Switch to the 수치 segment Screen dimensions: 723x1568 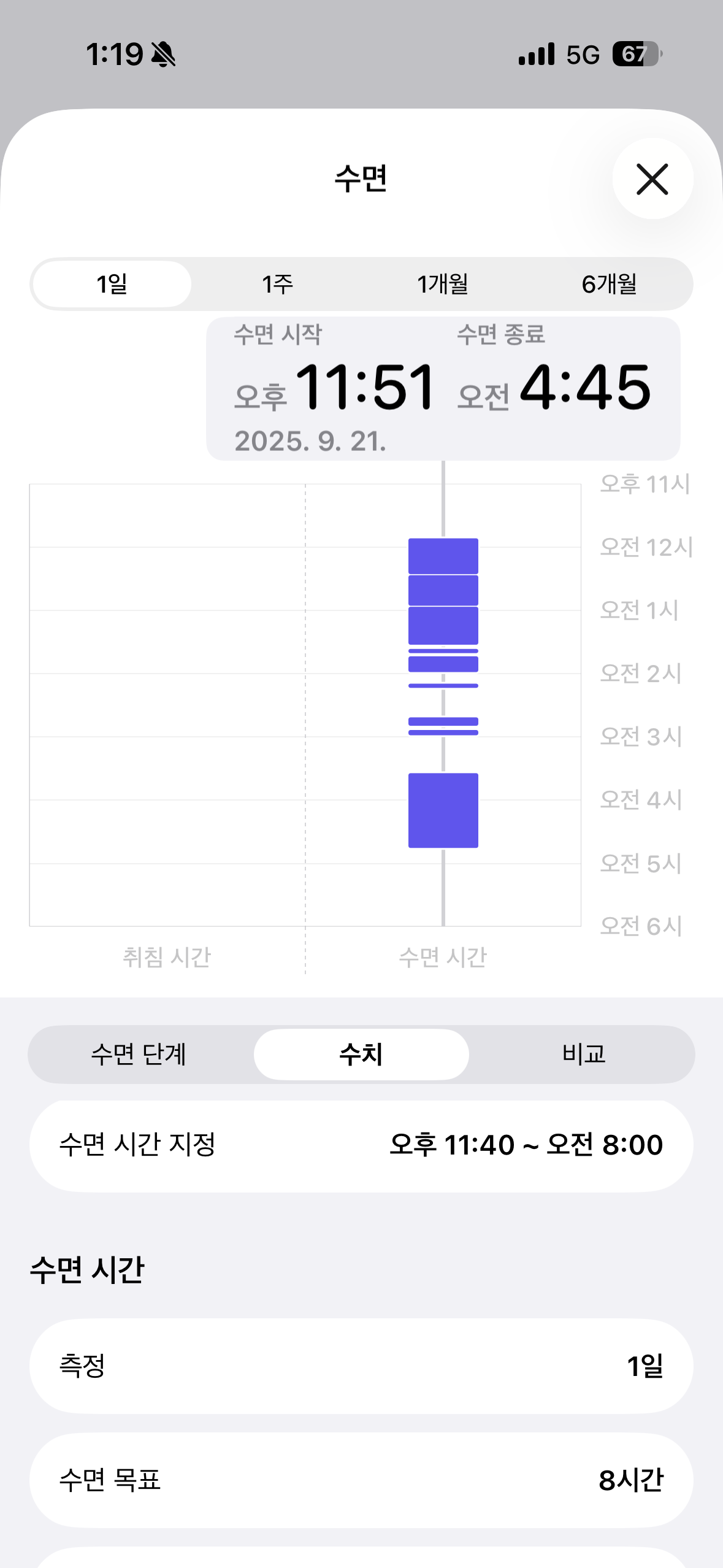click(361, 1054)
